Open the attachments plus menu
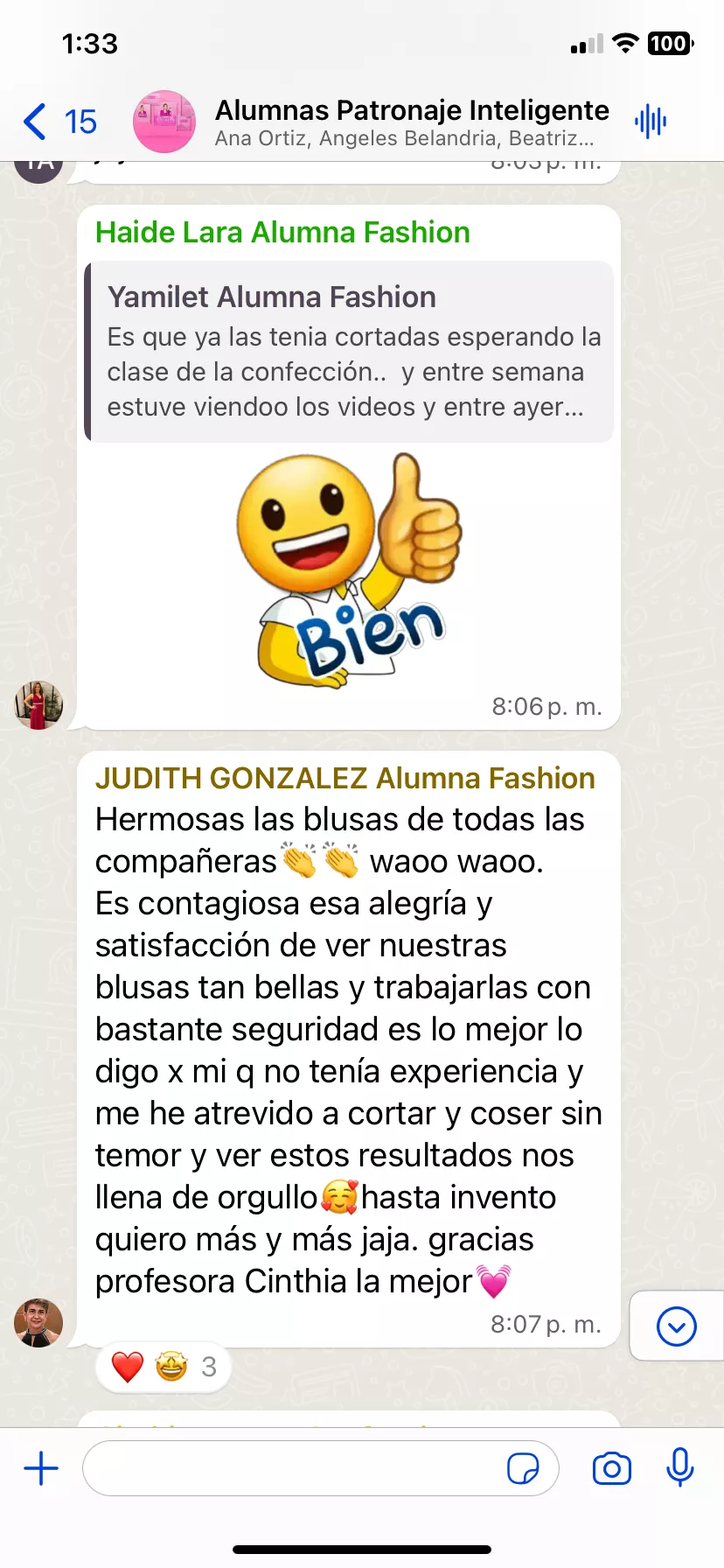The width and height of the screenshot is (724, 1568). [x=41, y=1468]
